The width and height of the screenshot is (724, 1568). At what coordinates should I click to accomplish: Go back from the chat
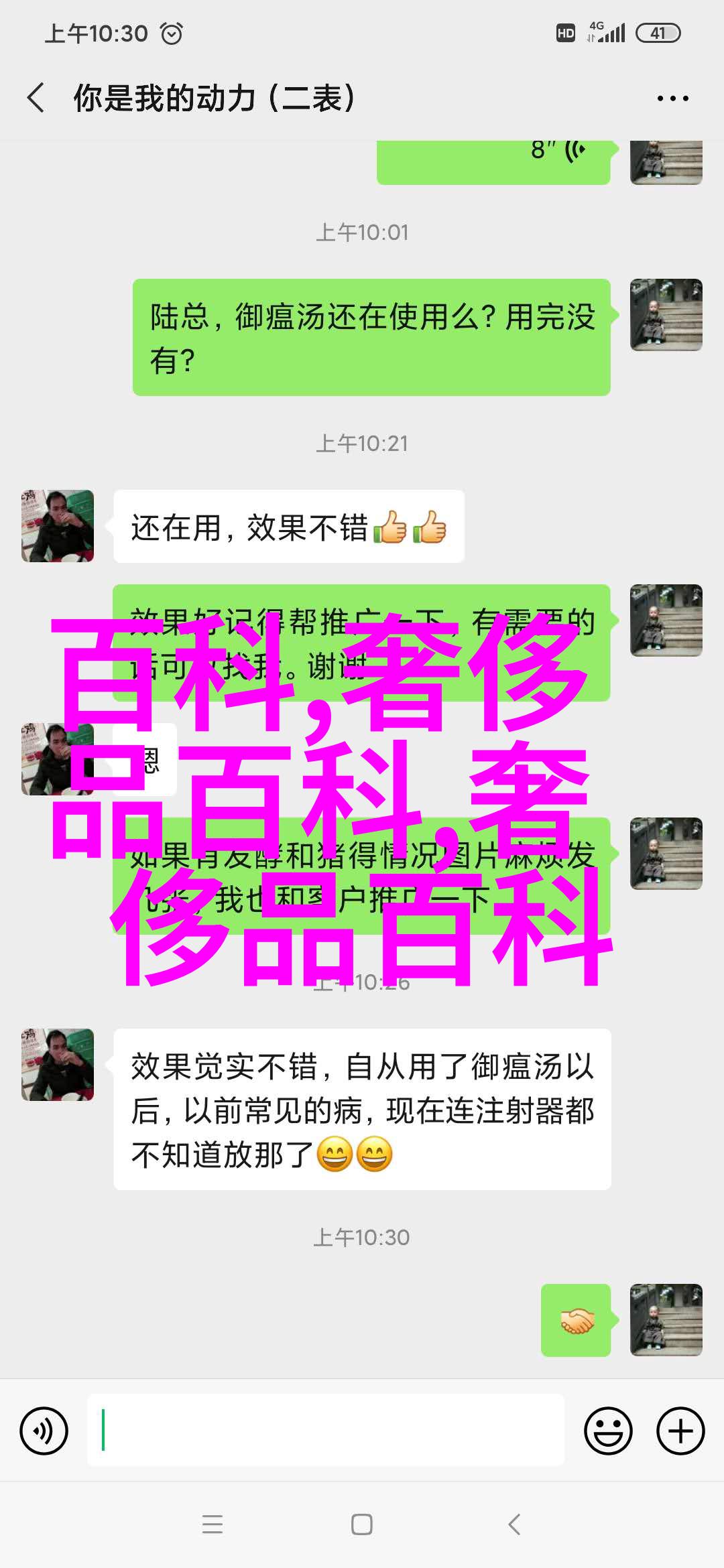36,98
